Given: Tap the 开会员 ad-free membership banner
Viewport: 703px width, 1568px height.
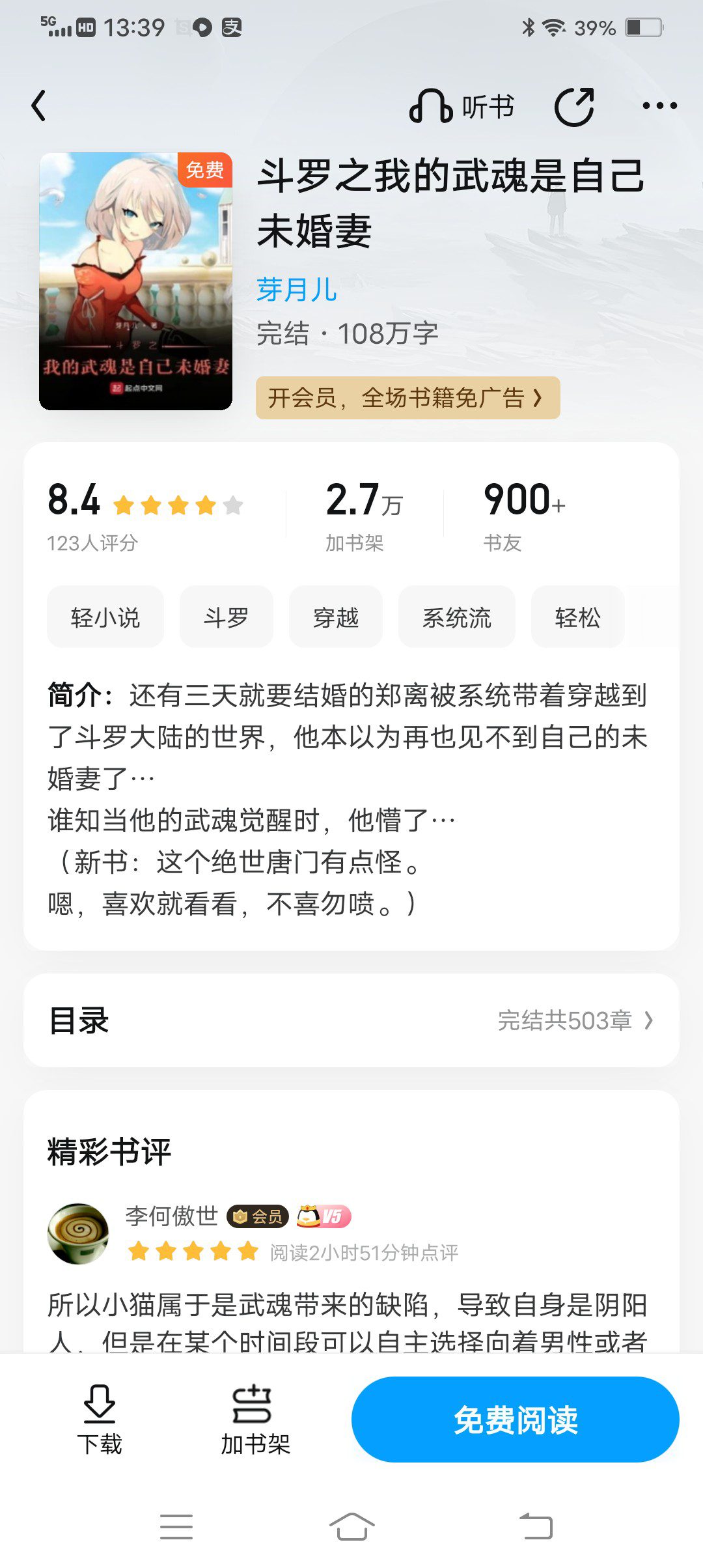Looking at the screenshot, I should [x=407, y=397].
